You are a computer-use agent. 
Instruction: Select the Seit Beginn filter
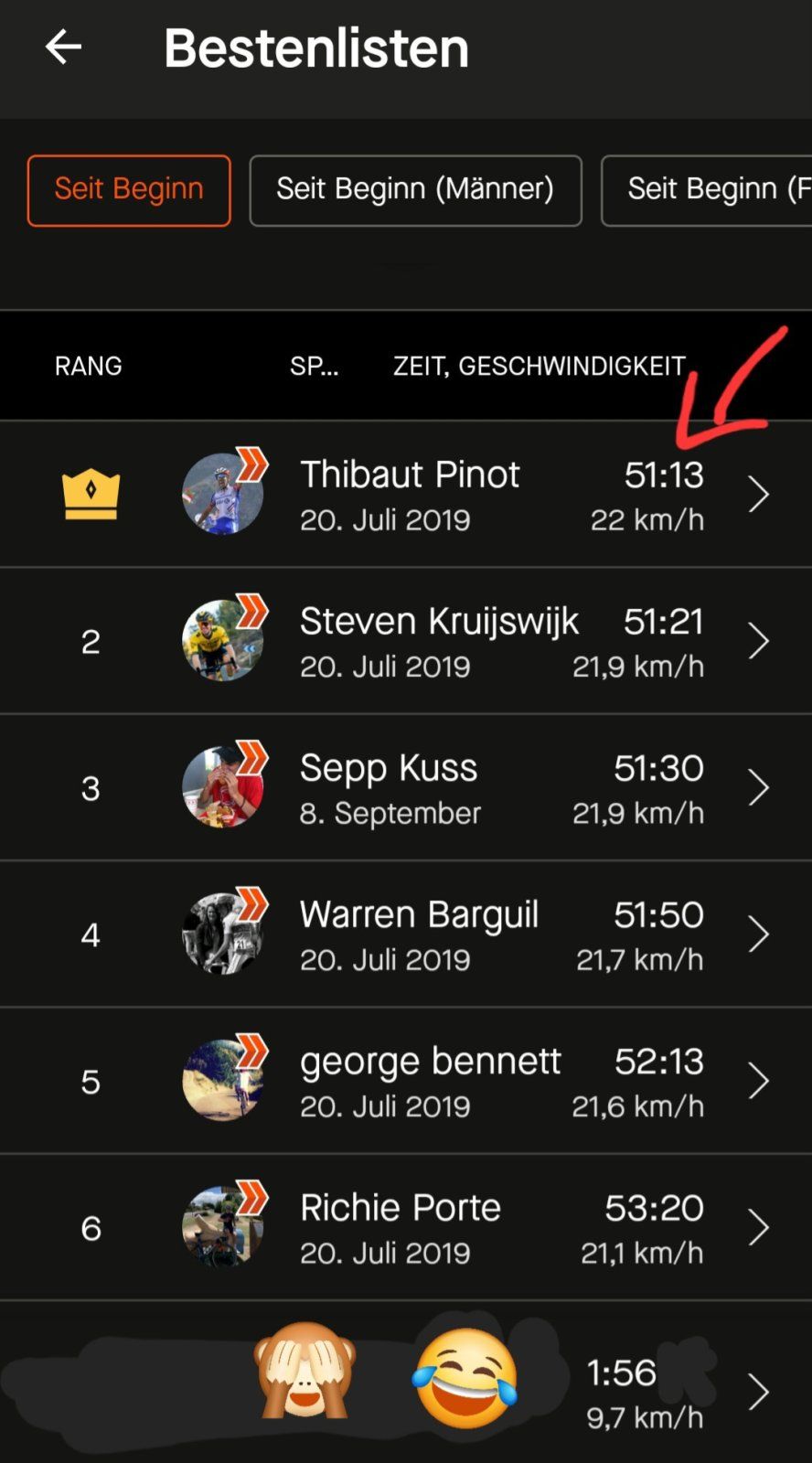point(129,190)
